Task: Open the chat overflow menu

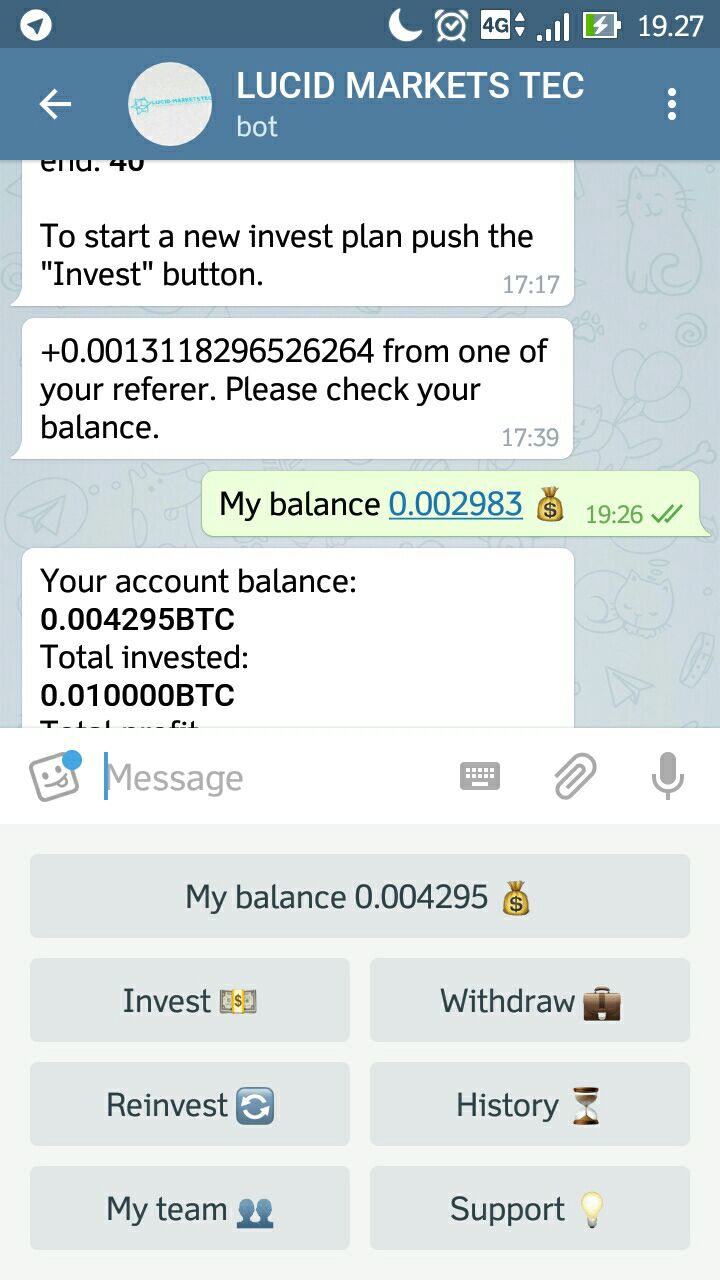Action: pos(671,104)
